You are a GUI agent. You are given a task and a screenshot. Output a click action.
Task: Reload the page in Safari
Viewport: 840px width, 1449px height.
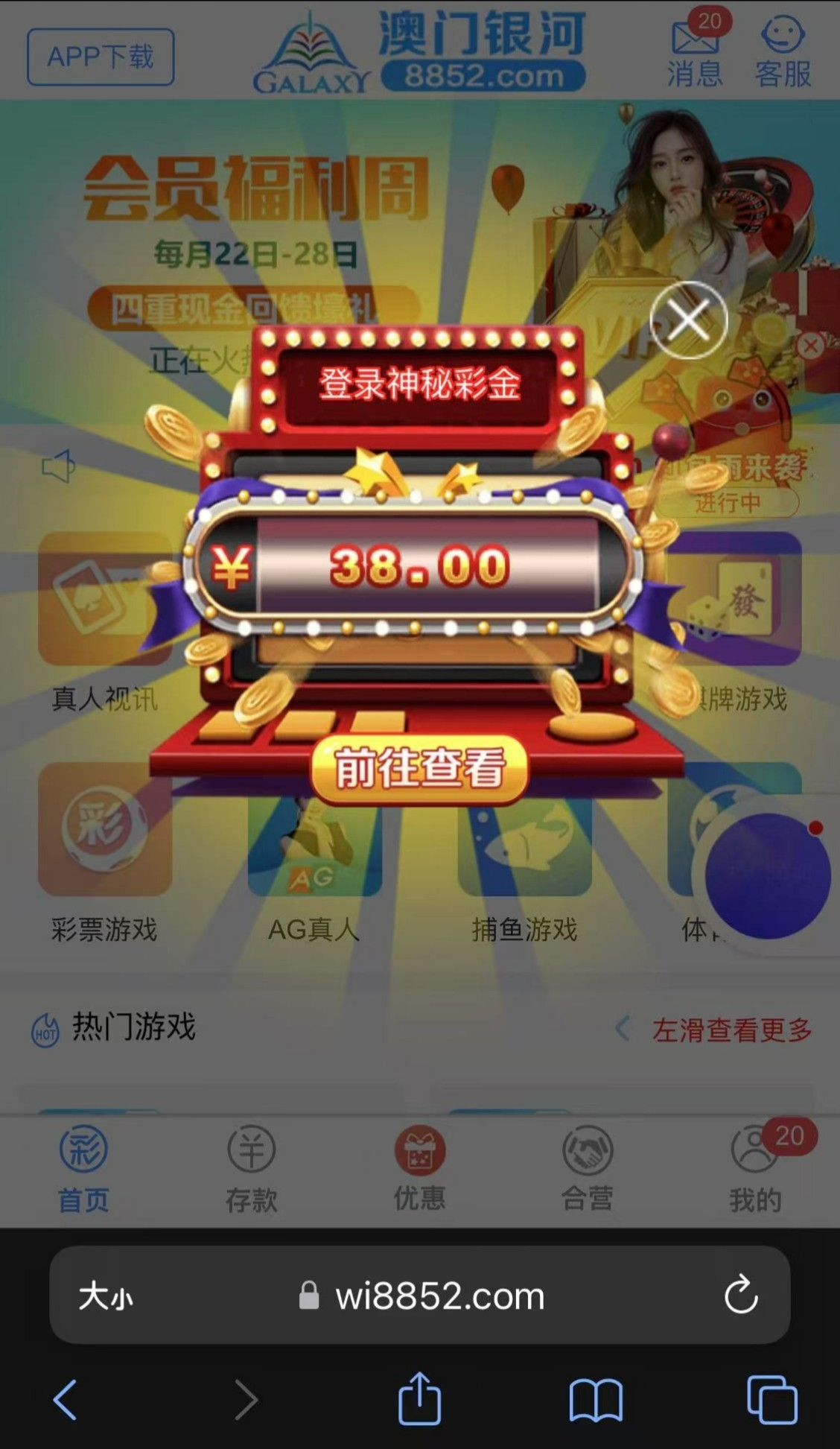click(x=741, y=1295)
